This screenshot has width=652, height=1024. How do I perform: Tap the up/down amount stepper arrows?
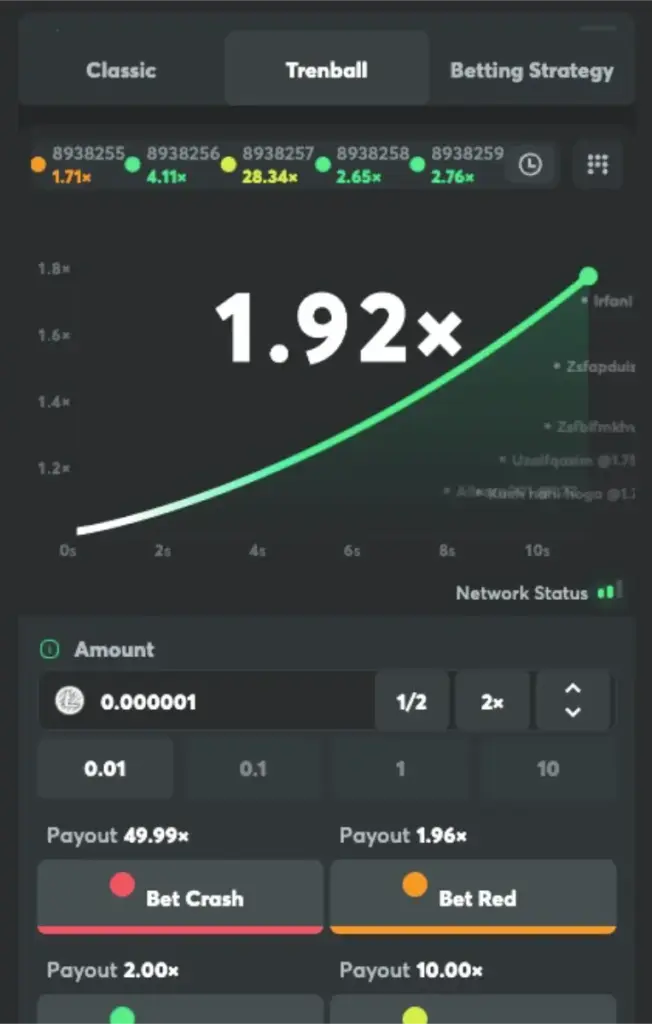(x=573, y=700)
